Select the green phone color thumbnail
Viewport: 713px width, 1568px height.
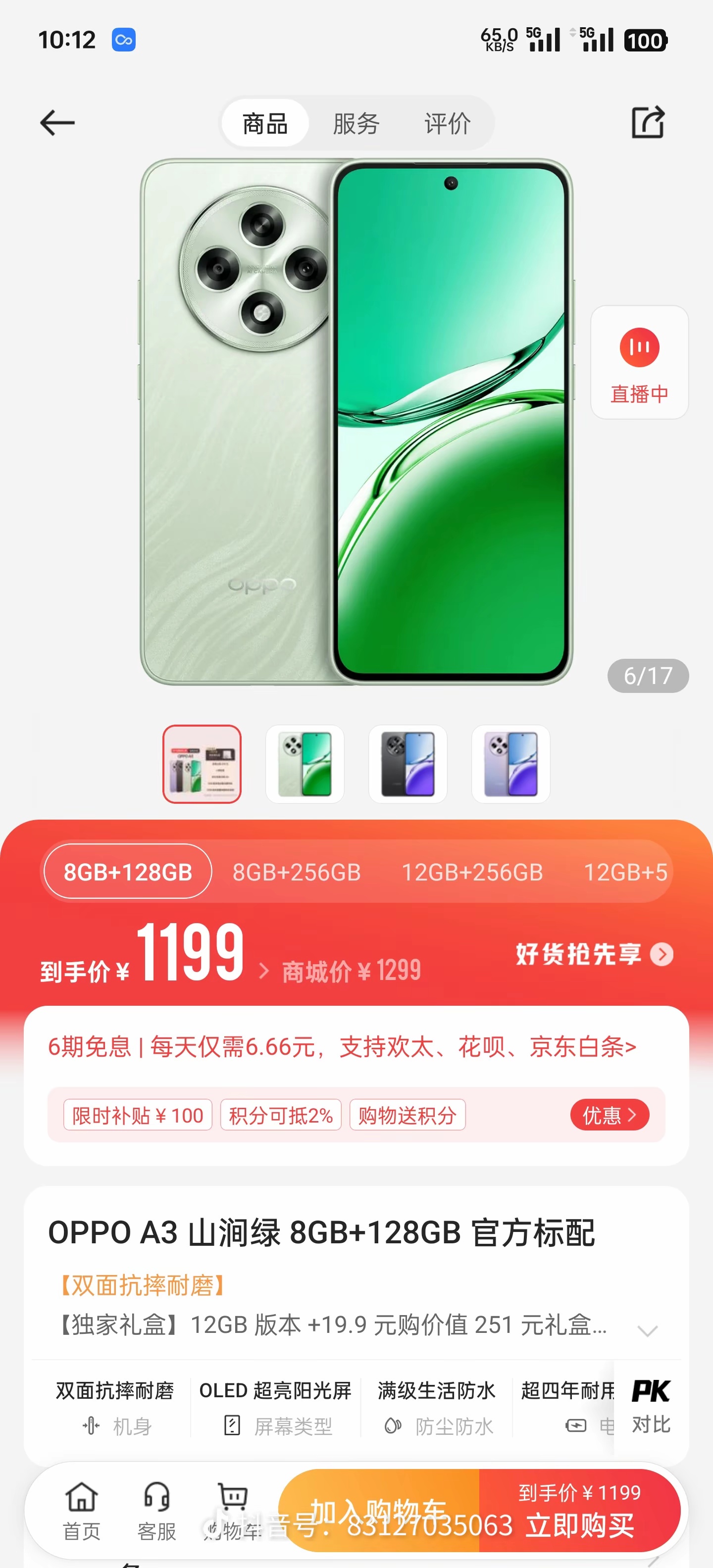click(x=305, y=764)
